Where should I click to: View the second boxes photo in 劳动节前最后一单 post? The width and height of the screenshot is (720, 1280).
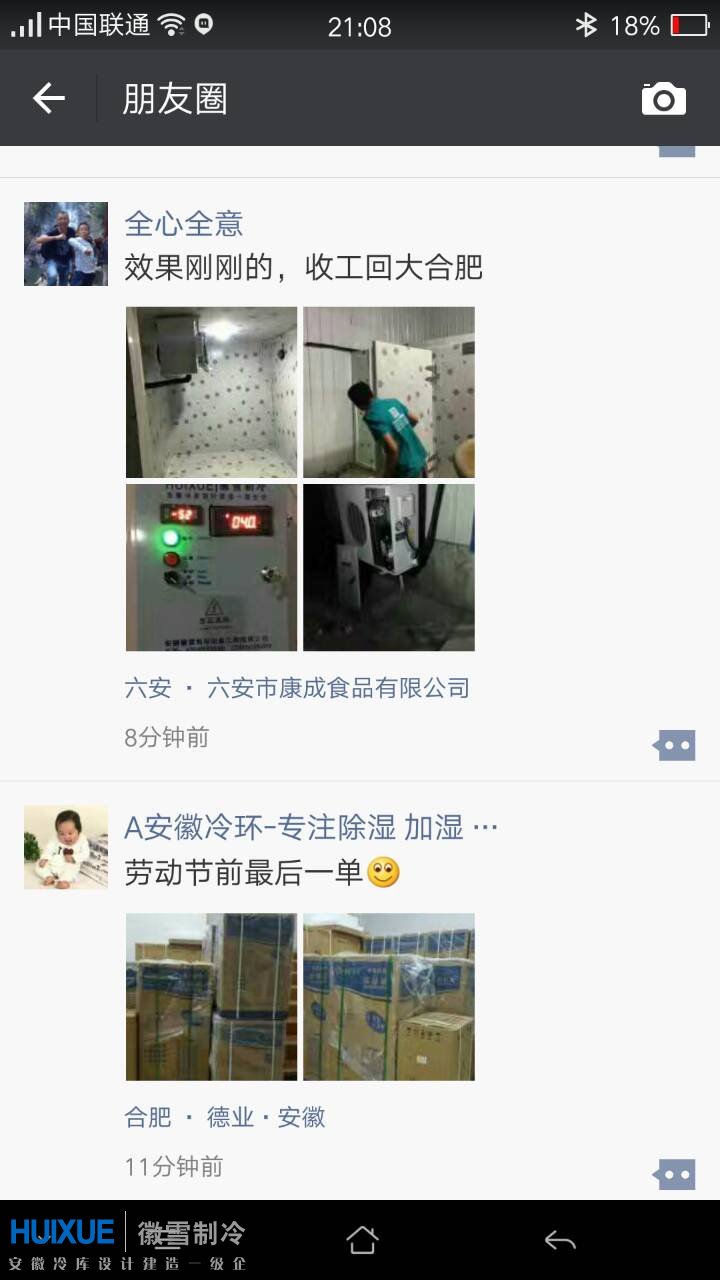[x=389, y=997]
